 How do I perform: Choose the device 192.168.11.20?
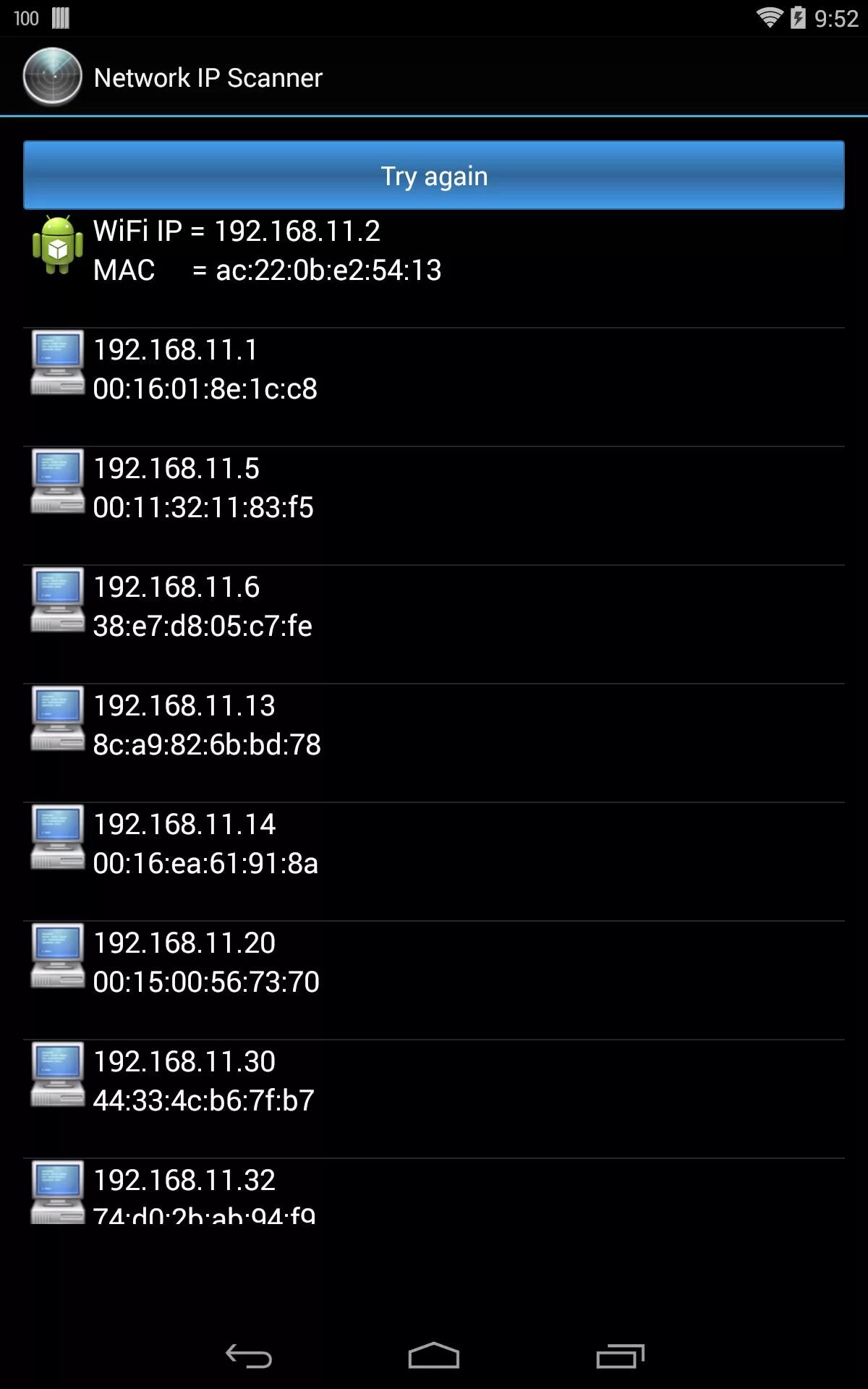(x=434, y=980)
